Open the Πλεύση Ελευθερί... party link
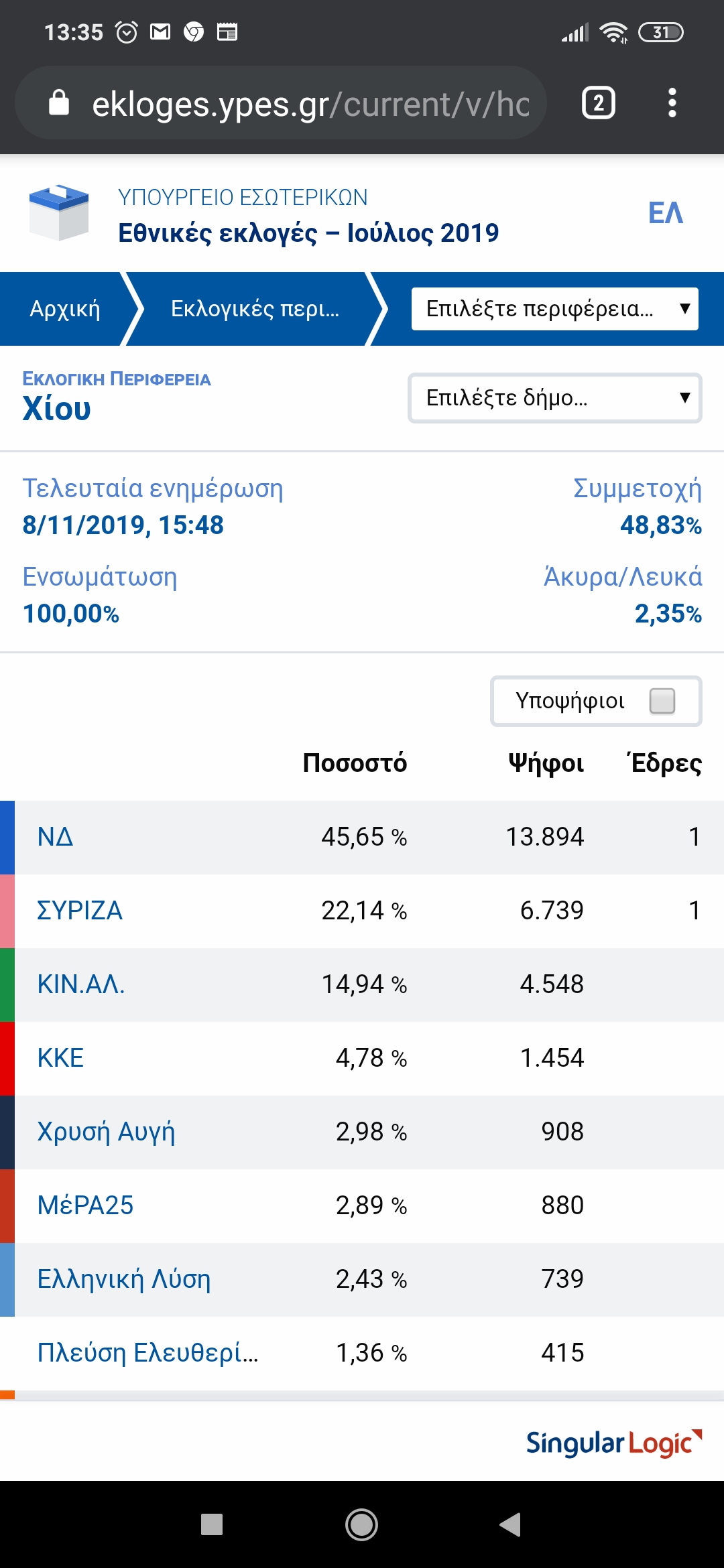 click(147, 1353)
